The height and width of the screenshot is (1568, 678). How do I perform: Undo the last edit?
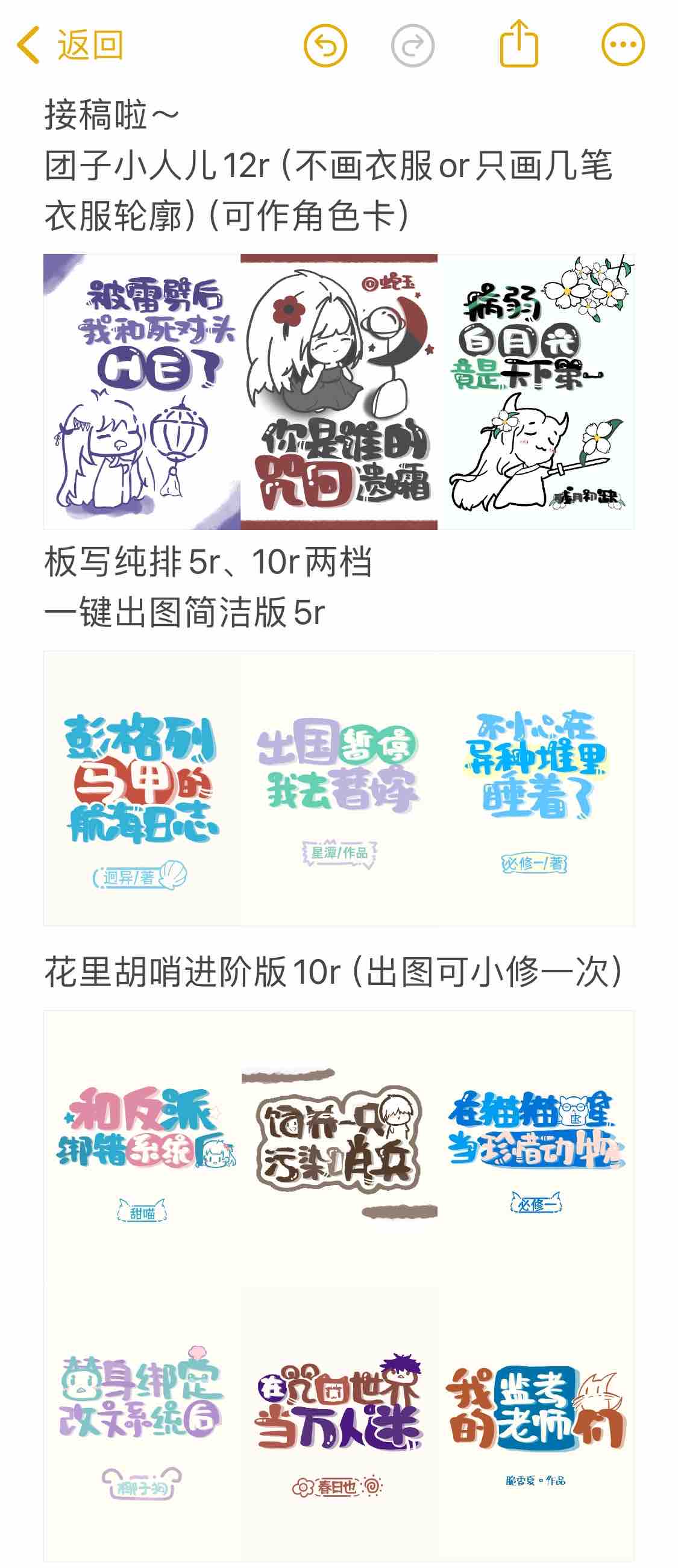[325, 45]
